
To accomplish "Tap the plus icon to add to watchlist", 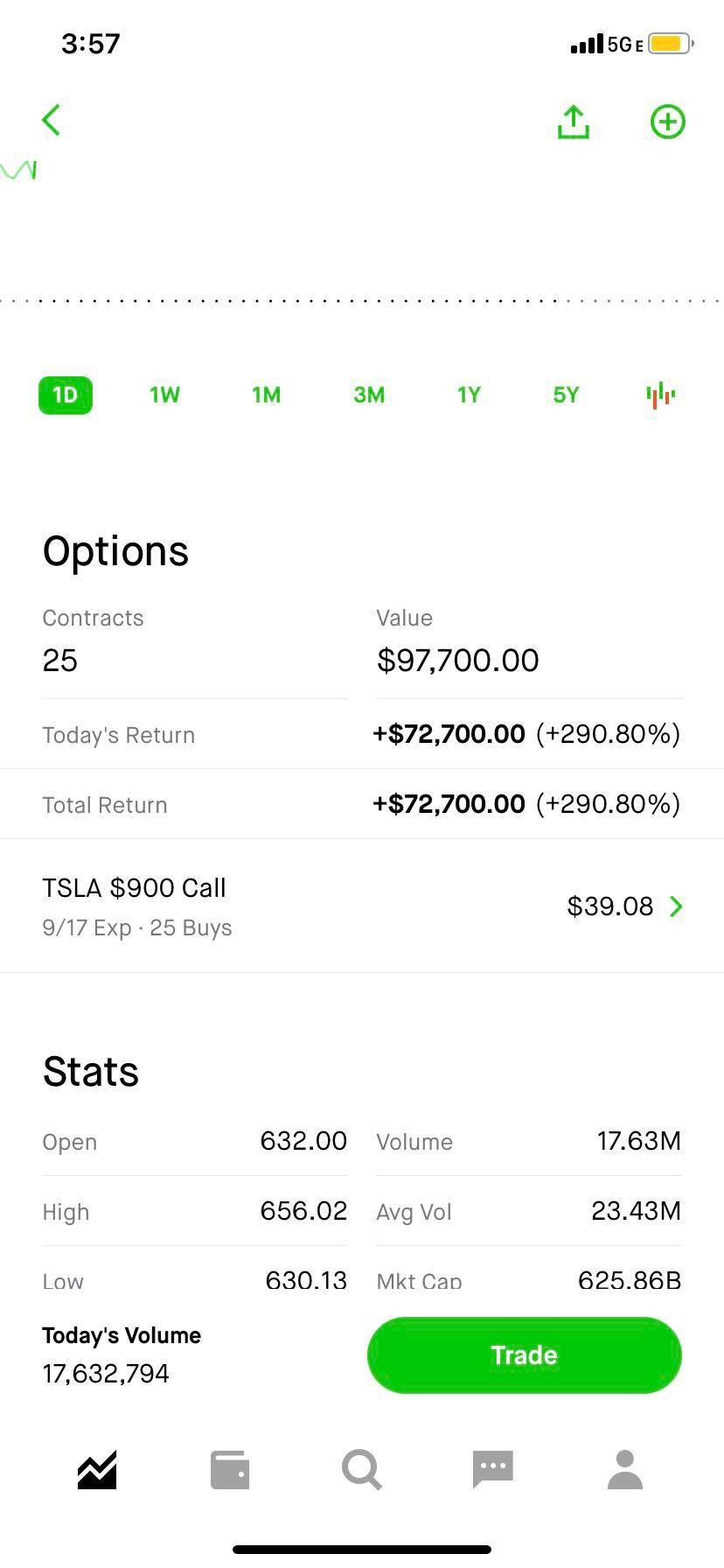I will click(x=667, y=122).
